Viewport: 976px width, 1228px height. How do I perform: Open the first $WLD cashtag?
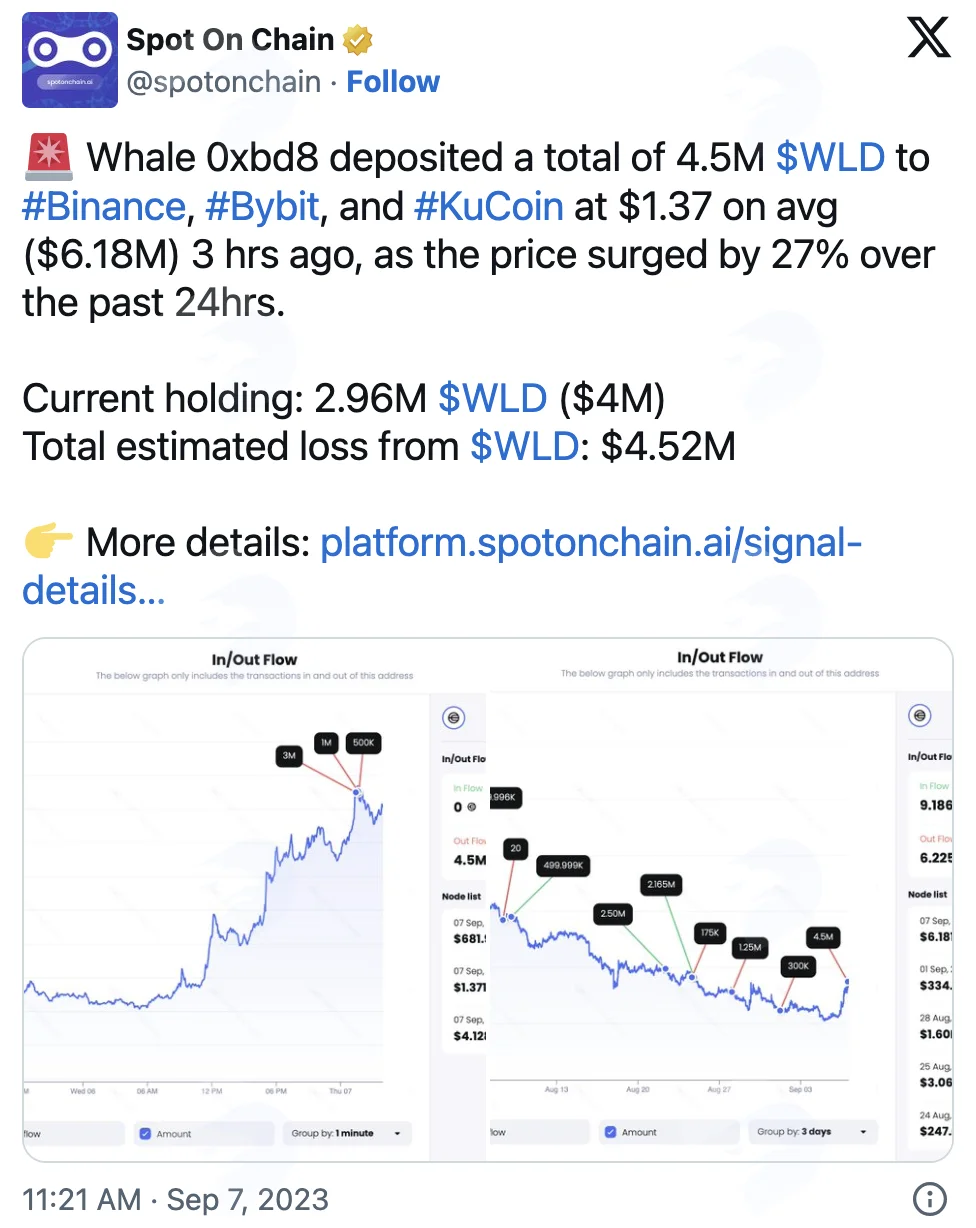830,158
